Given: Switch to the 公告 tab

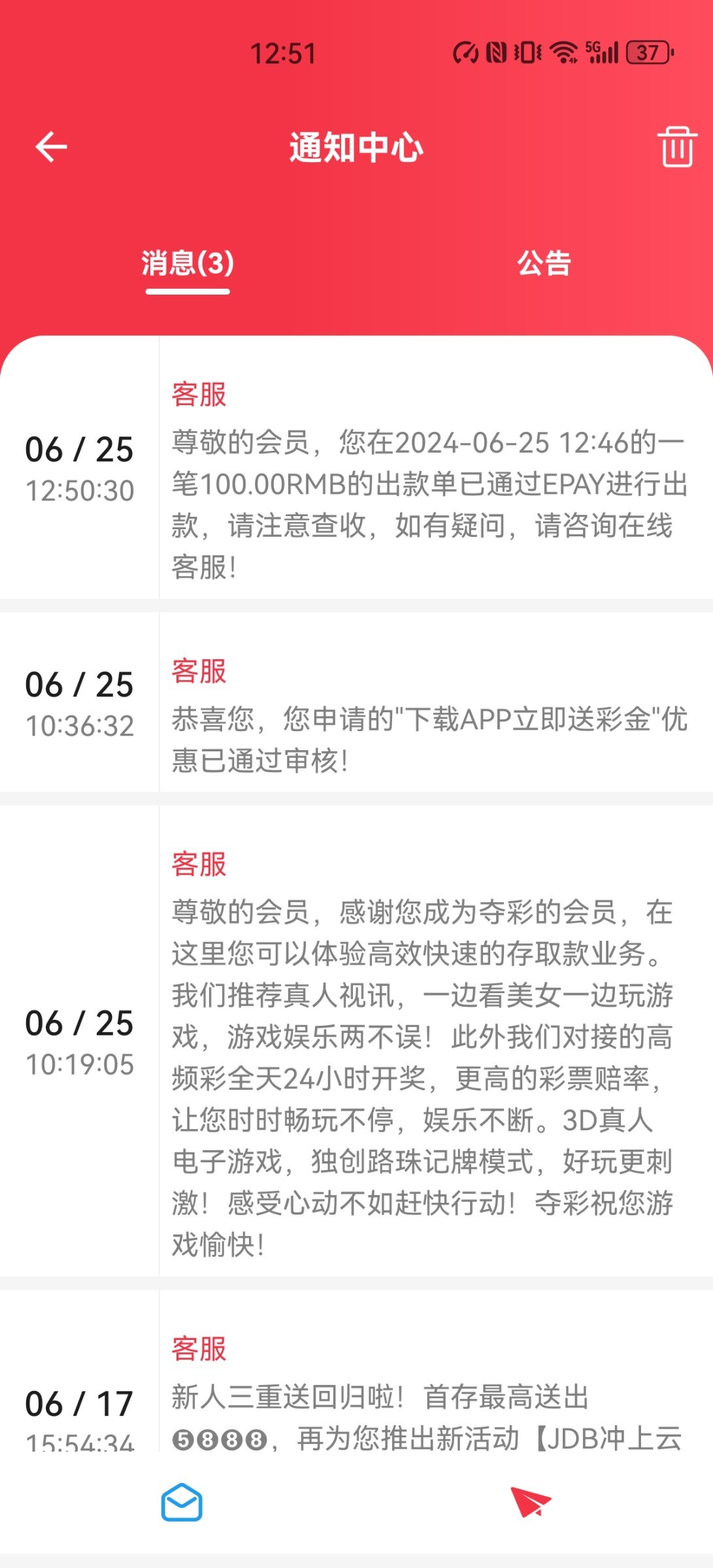Looking at the screenshot, I should click(544, 263).
